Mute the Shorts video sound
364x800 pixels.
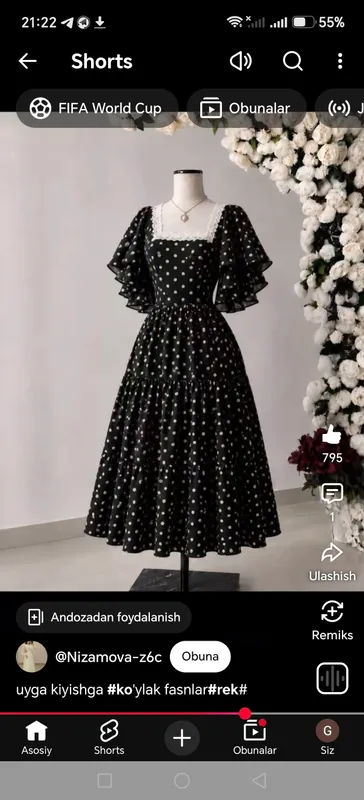click(x=240, y=61)
